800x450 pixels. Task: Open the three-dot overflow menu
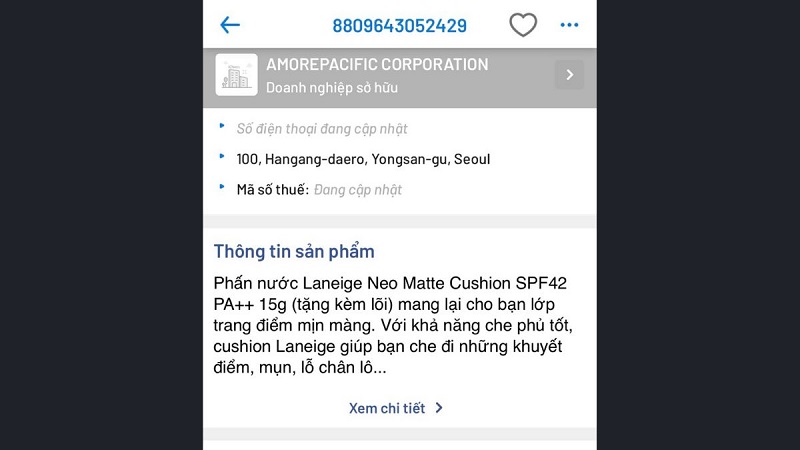(570, 25)
